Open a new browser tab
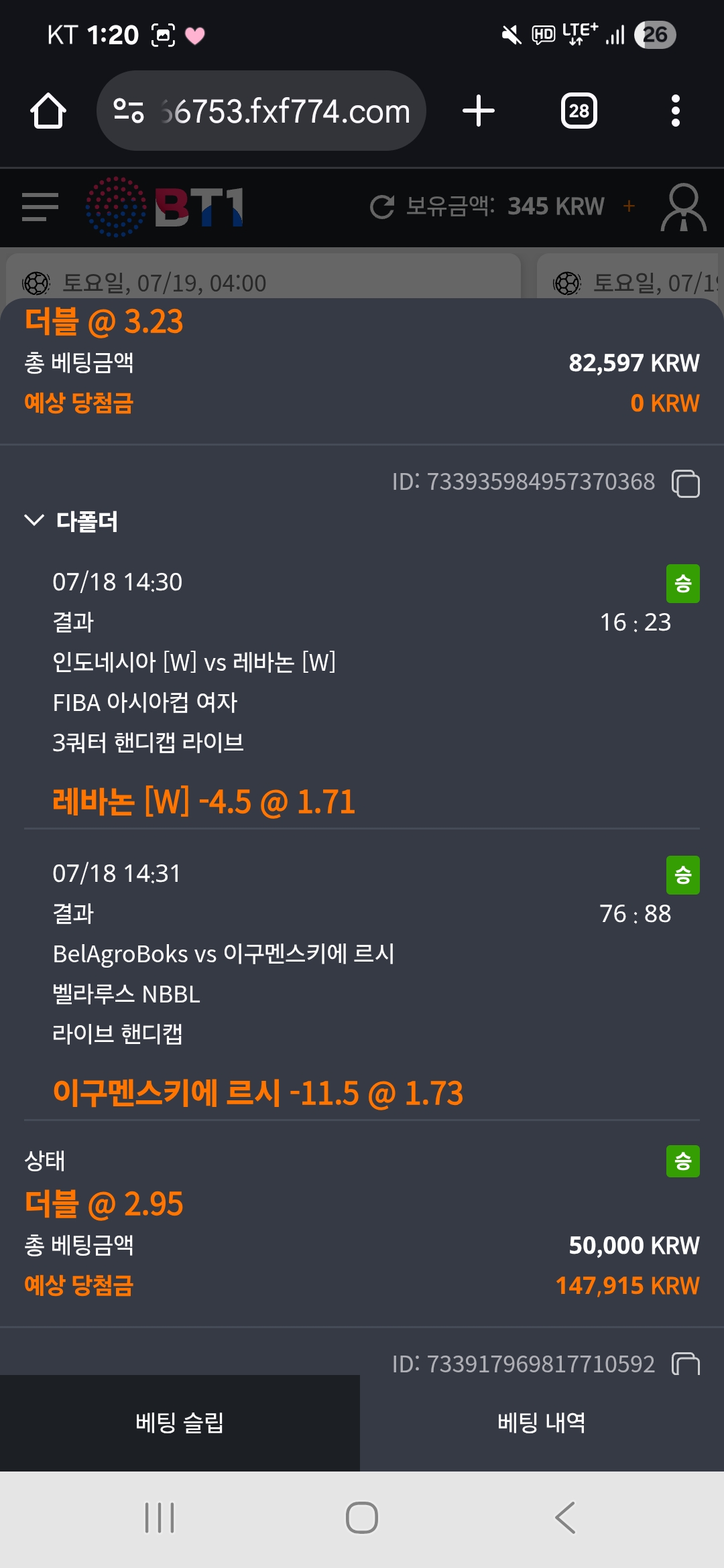Screen dimensions: 724x1568 tap(479, 111)
